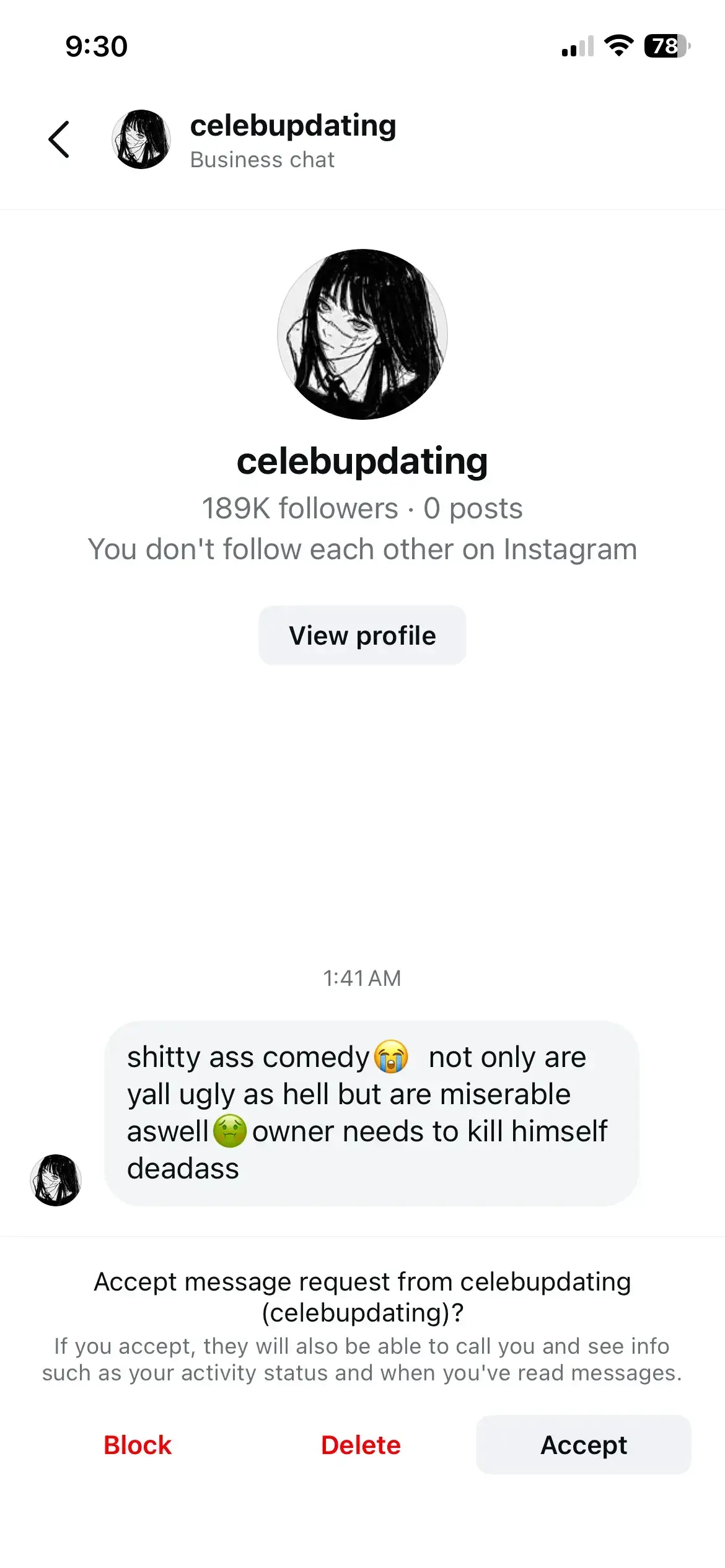The width and height of the screenshot is (725, 1568).
Task: Open View profile for celebupdating
Action: 362,635
